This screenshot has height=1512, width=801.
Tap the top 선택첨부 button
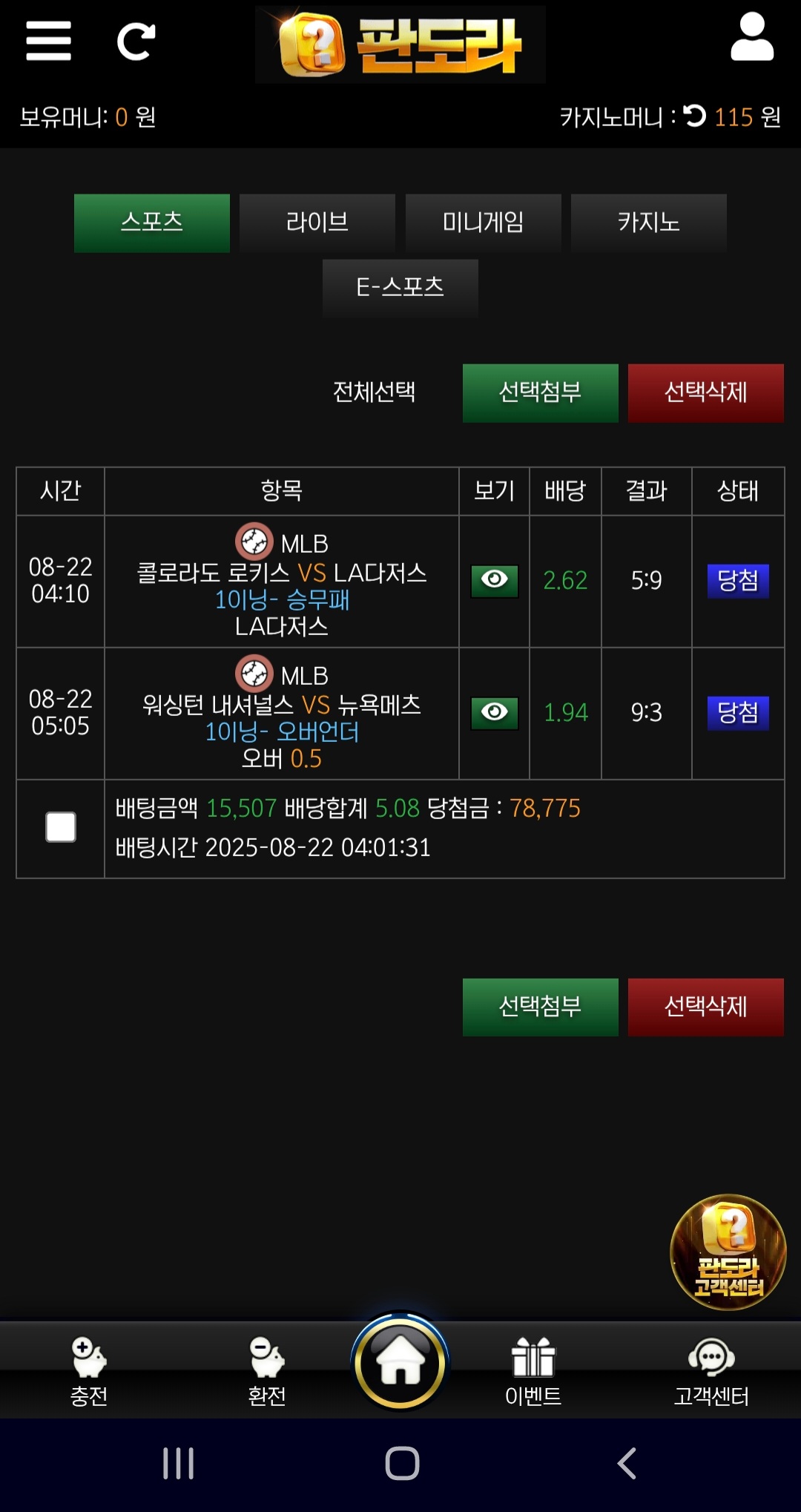[540, 392]
